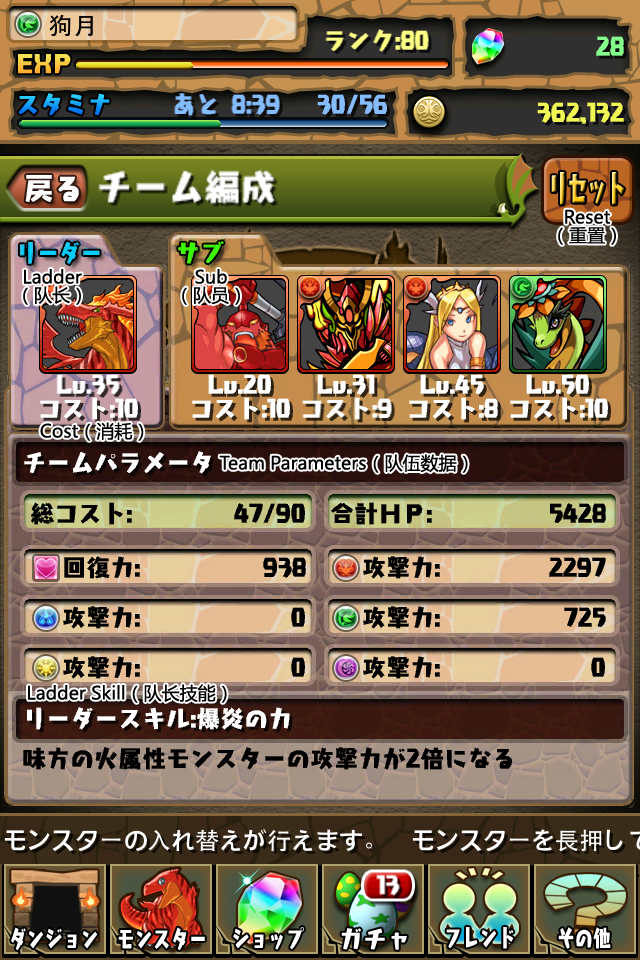
Task: Open the その他 others tab
Action: (585, 910)
